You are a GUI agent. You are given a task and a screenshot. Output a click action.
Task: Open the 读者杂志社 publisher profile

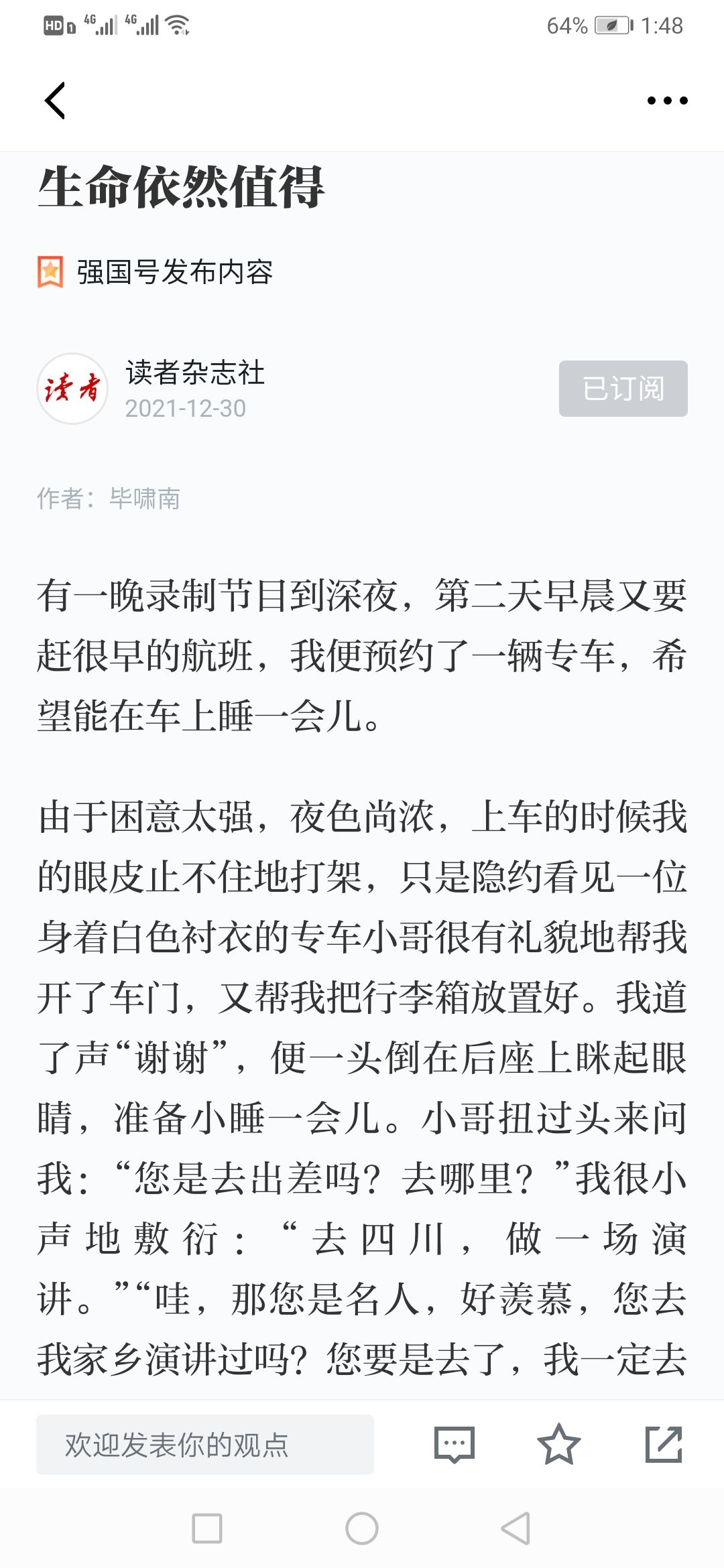point(195,373)
